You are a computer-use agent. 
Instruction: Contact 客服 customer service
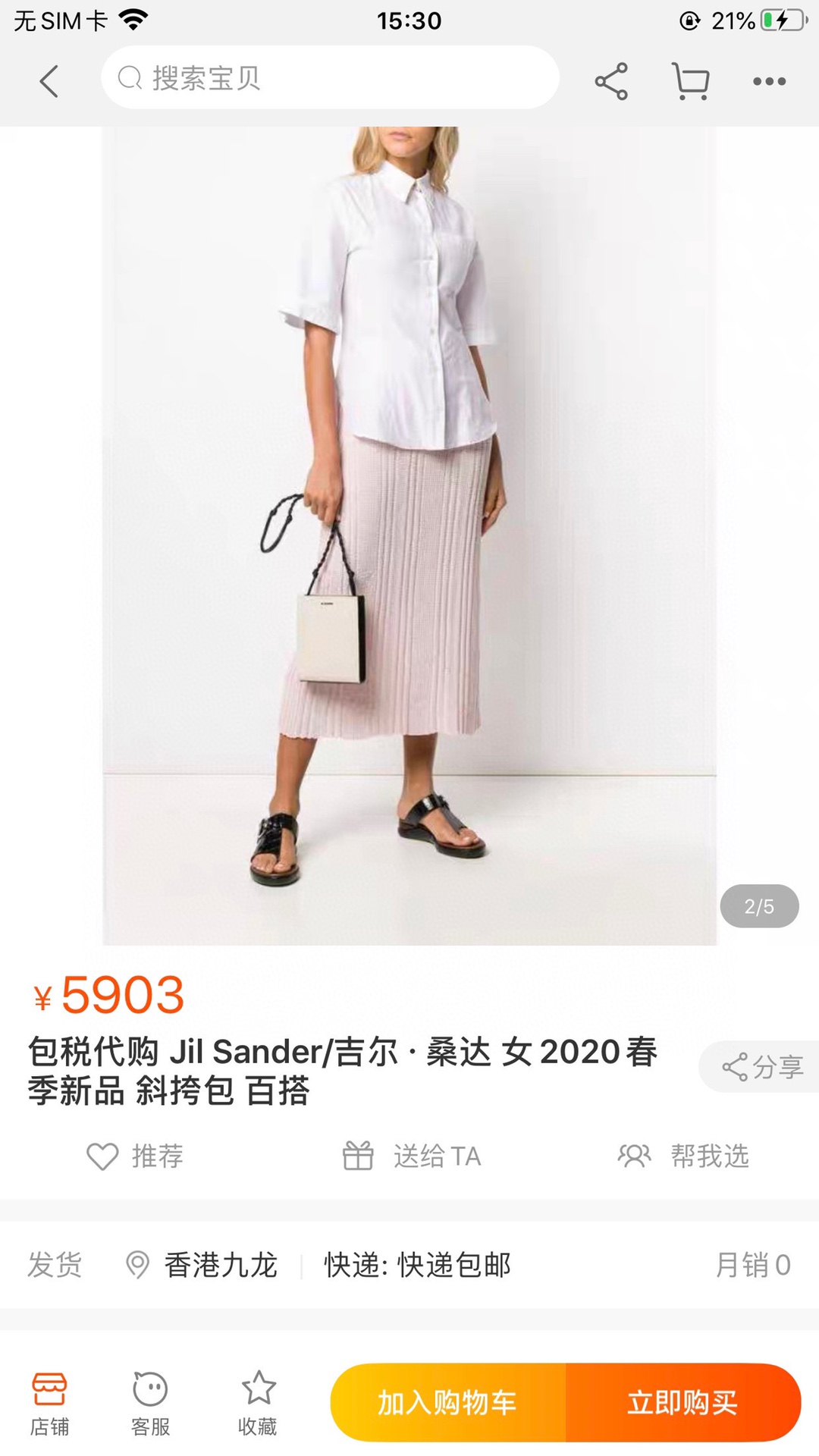(x=150, y=1403)
